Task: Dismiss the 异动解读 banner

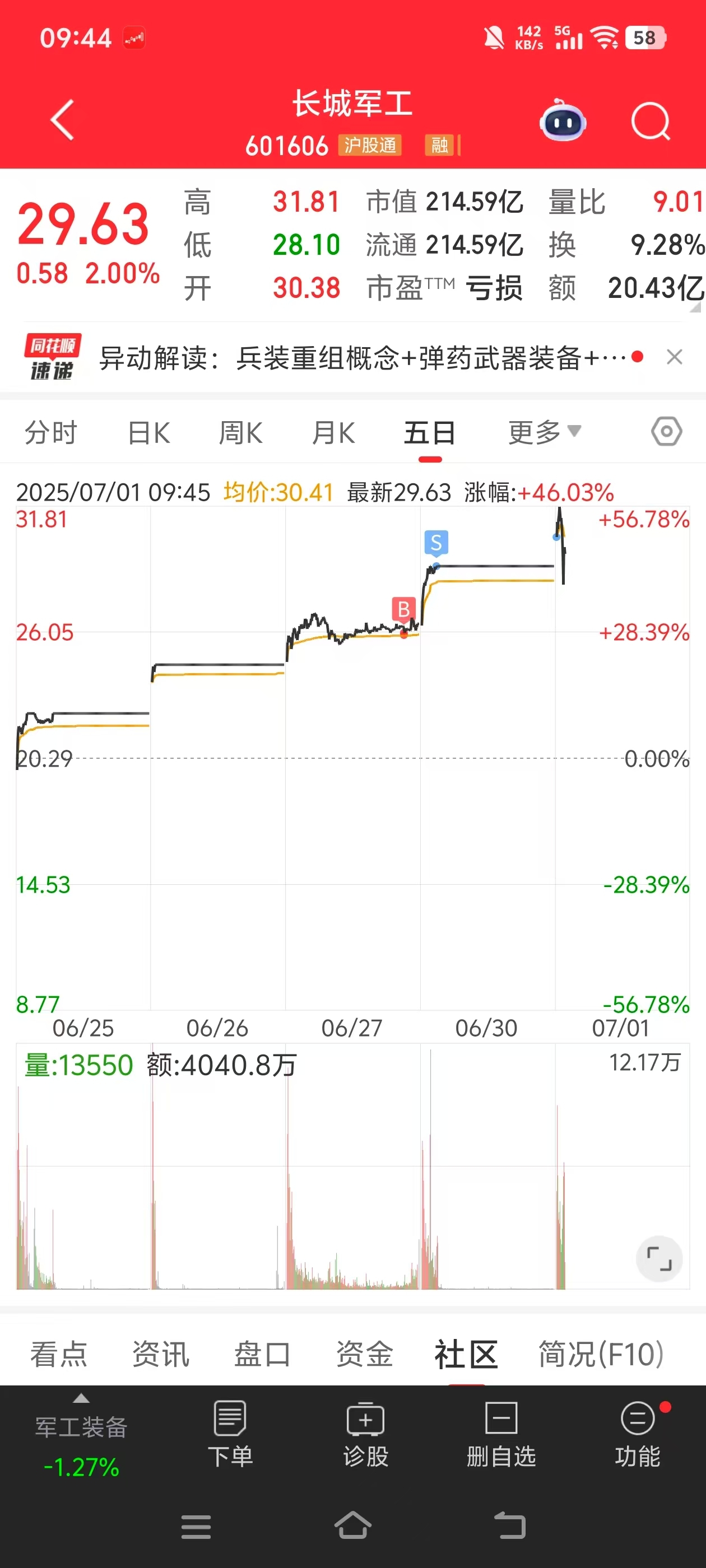Action: pyautogui.click(x=674, y=357)
